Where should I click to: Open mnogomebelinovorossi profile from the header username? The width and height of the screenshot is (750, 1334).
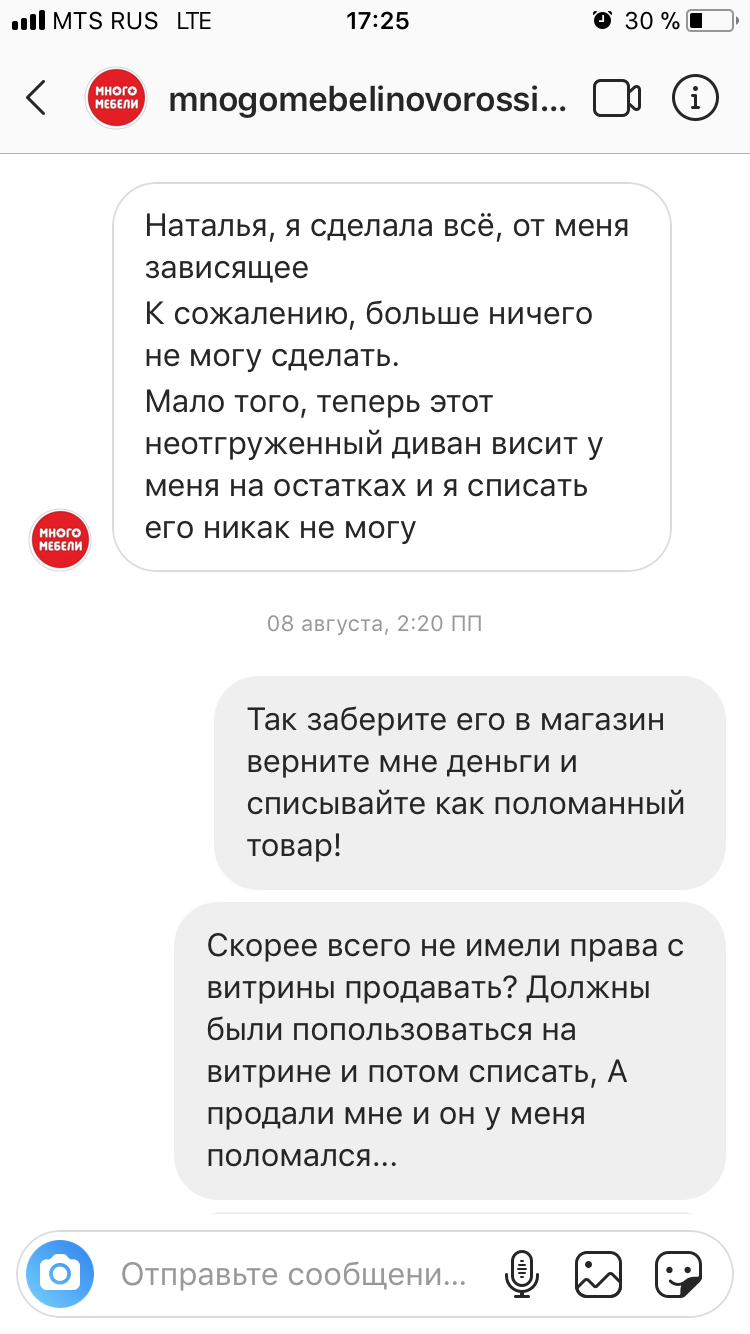[368, 99]
